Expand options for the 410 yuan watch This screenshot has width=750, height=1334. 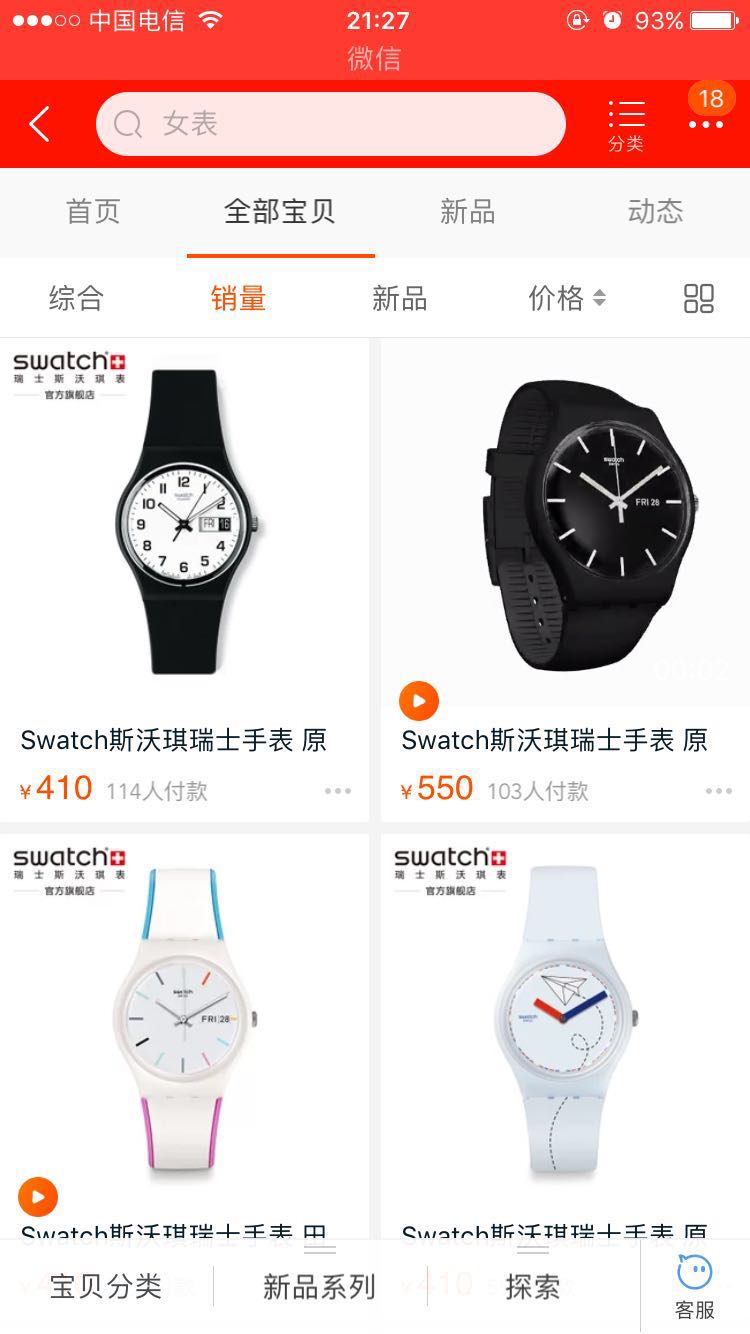coord(337,790)
